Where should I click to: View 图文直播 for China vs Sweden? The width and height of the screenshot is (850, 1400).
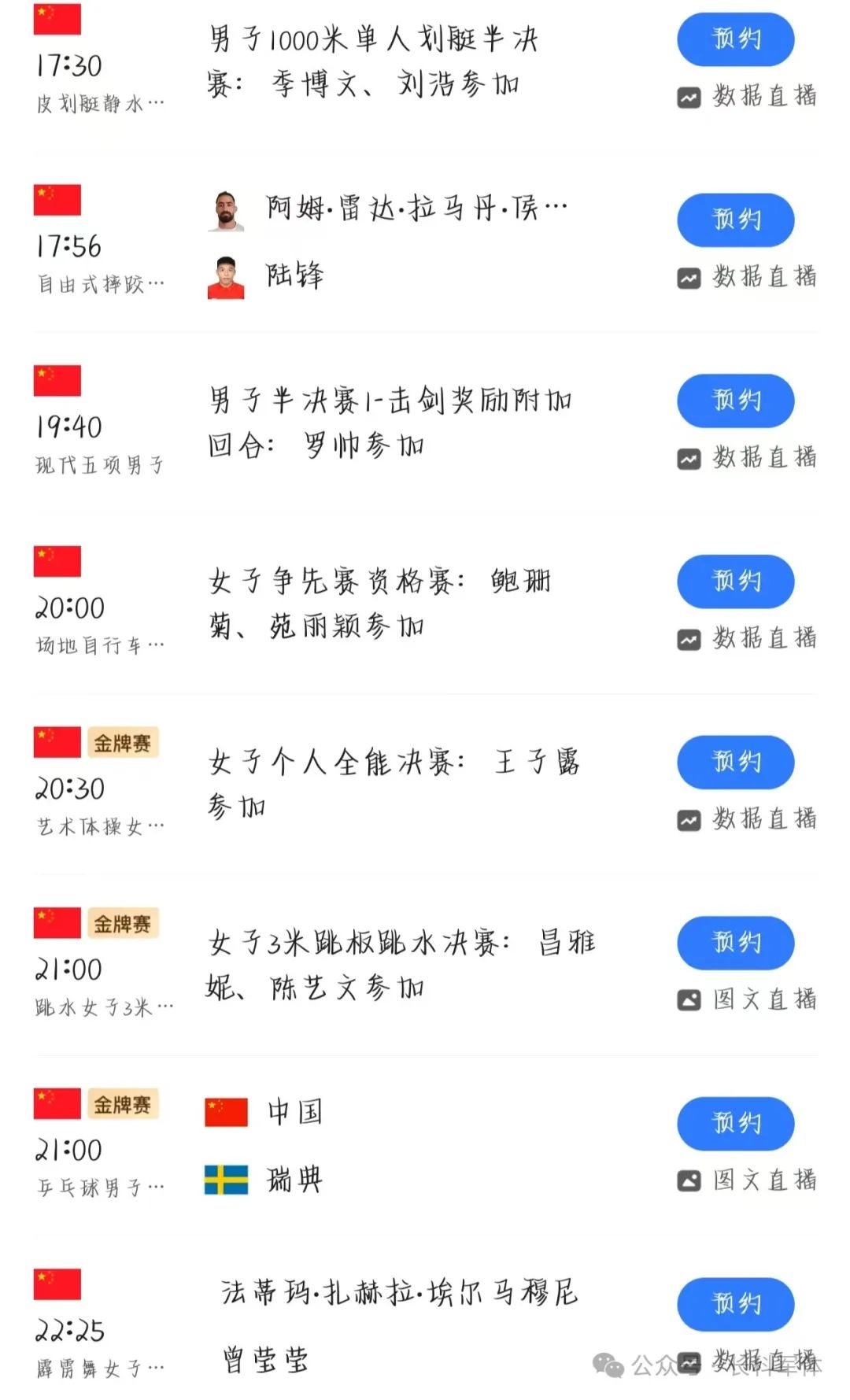point(747,1180)
